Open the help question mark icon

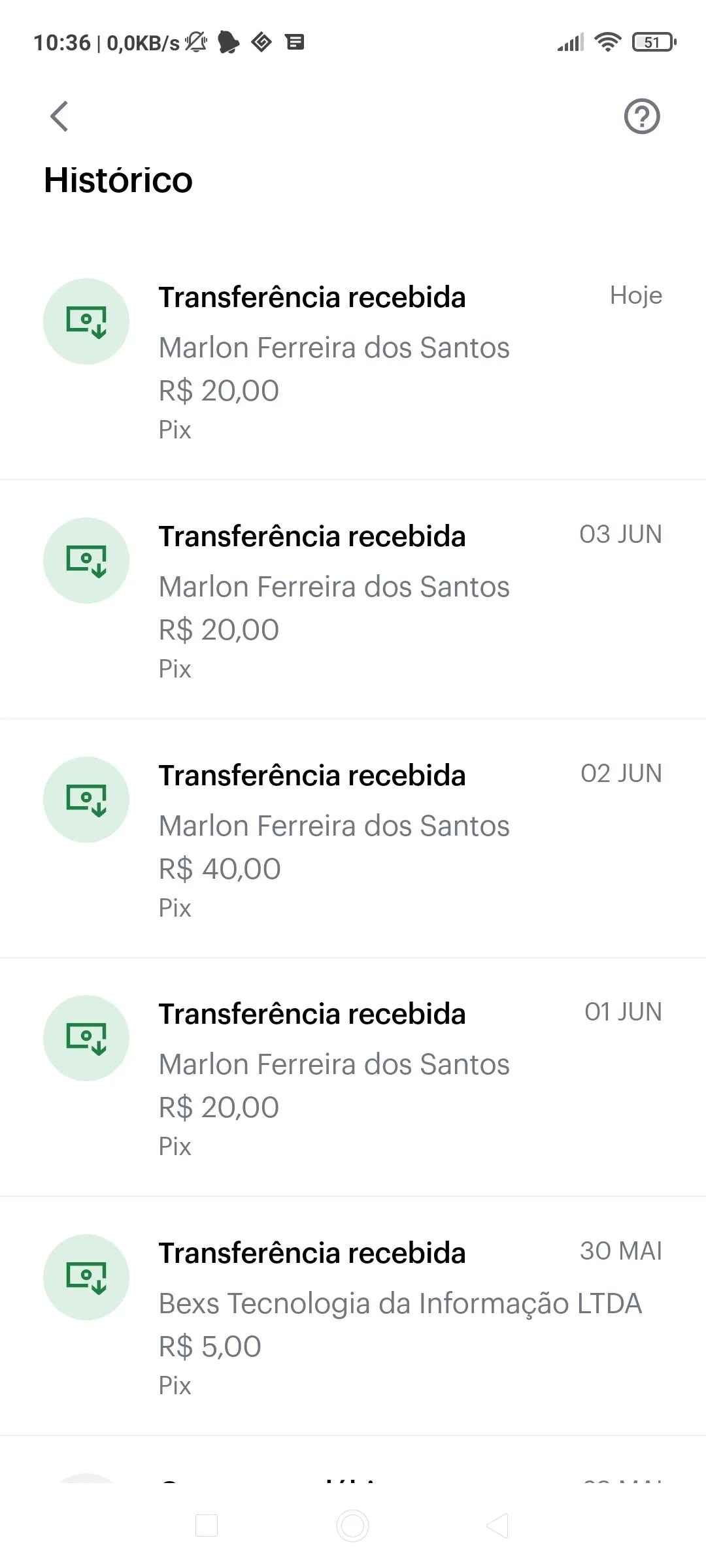pyautogui.click(x=642, y=117)
